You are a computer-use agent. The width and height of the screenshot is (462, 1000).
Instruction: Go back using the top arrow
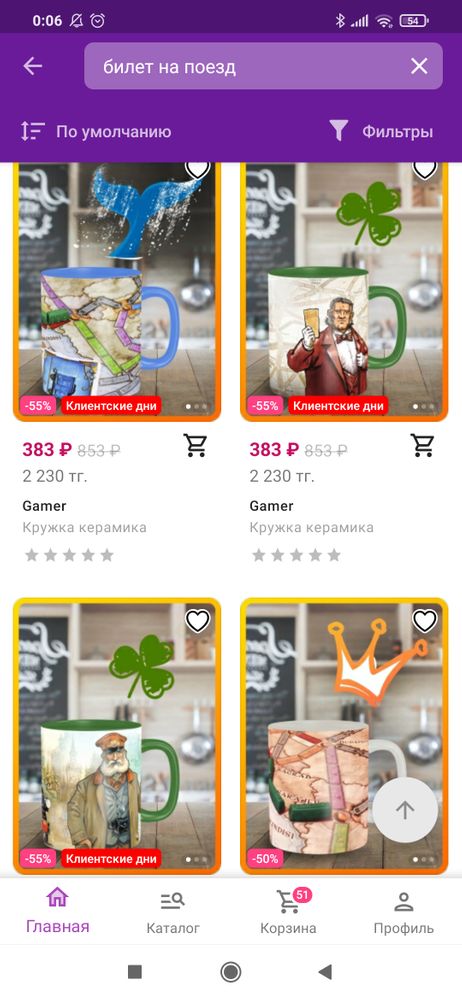33,66
